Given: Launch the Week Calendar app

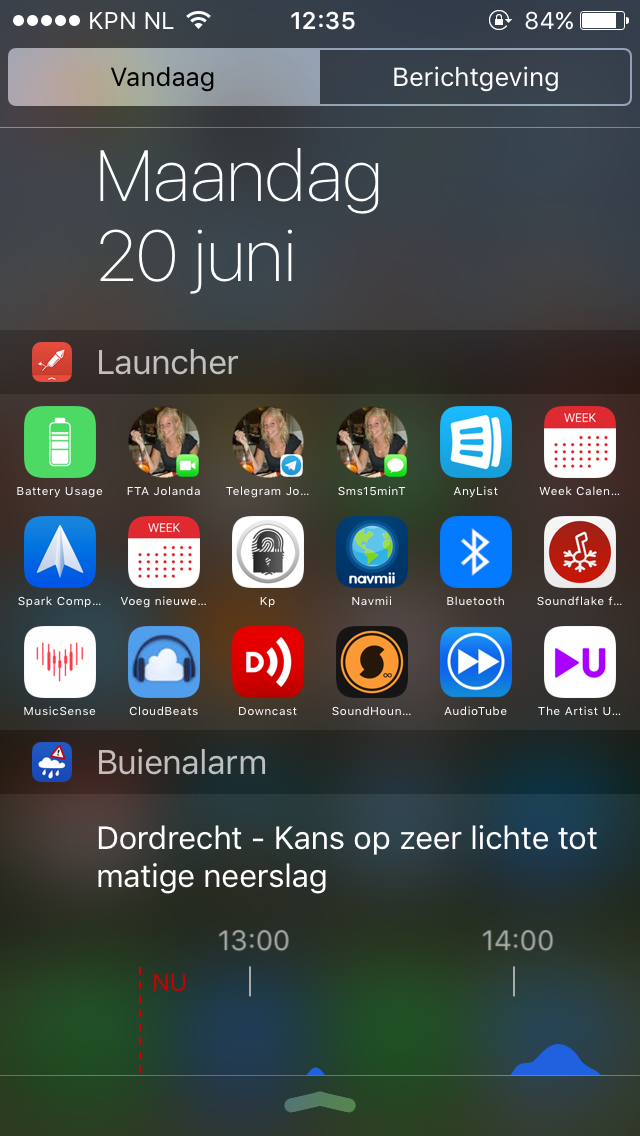Looking at the screenshot, I should [x=580, y=442].
